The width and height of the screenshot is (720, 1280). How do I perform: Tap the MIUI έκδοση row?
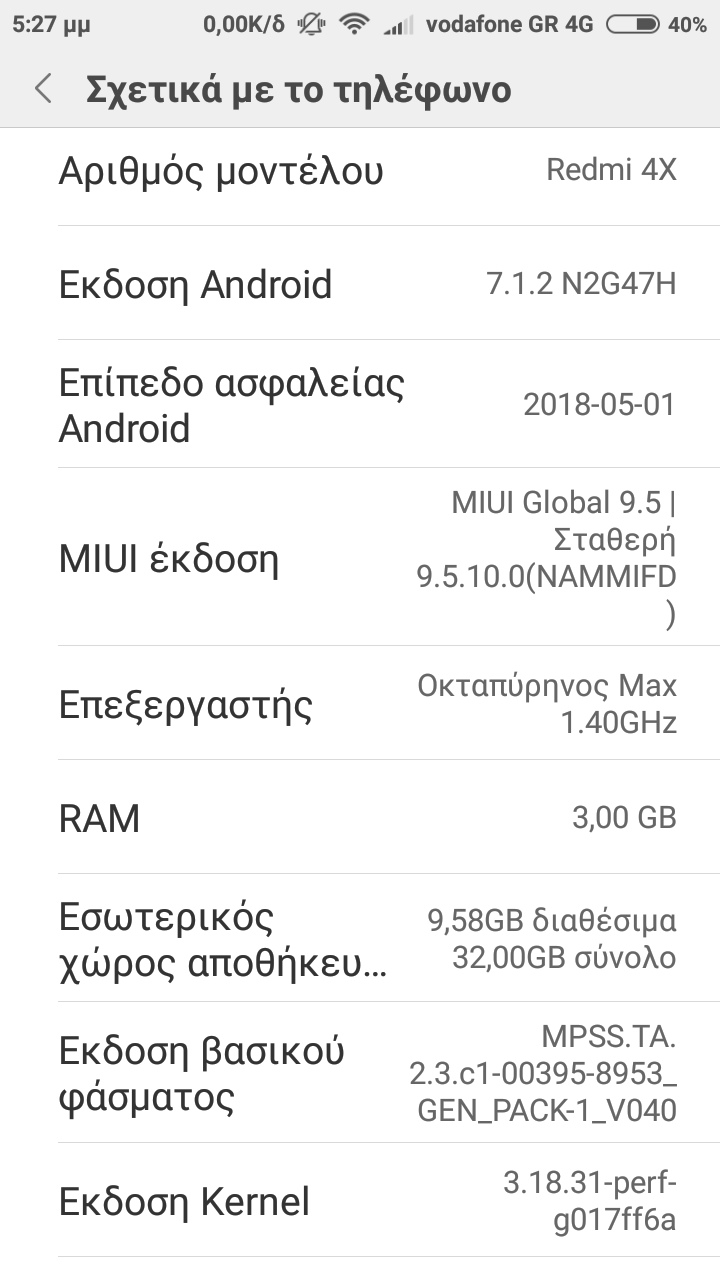pos(360,558)
